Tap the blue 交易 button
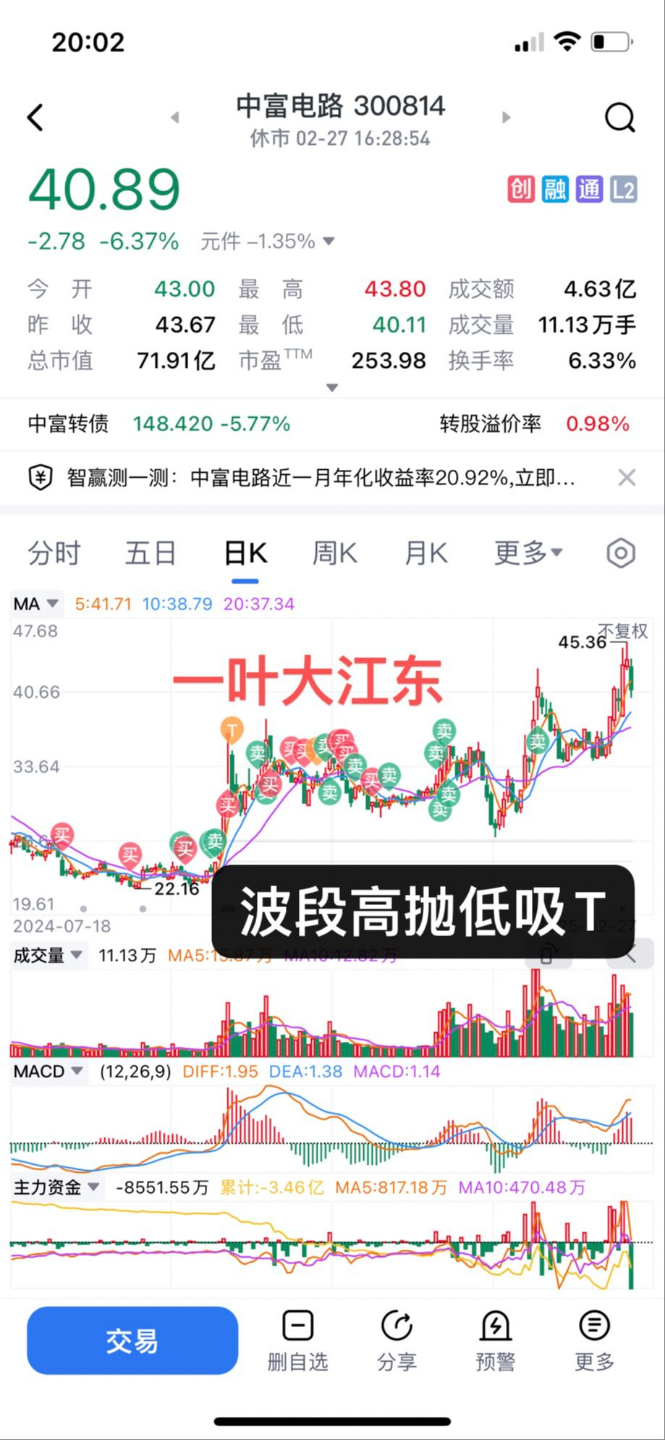Image resolution: width=665 pixels, height=1440 pixels. 132,1341
